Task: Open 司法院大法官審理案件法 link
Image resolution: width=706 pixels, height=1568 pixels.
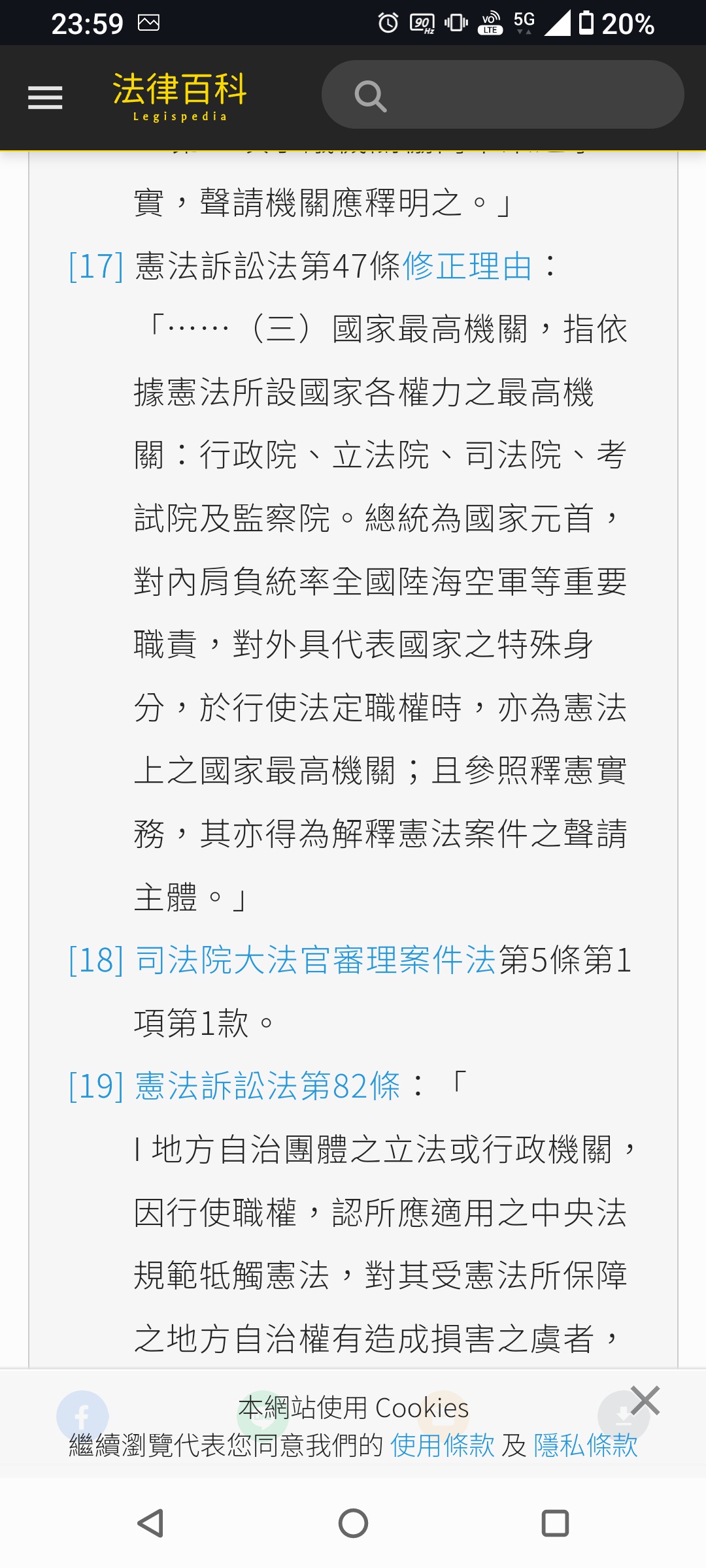Action: coord(316,960)
